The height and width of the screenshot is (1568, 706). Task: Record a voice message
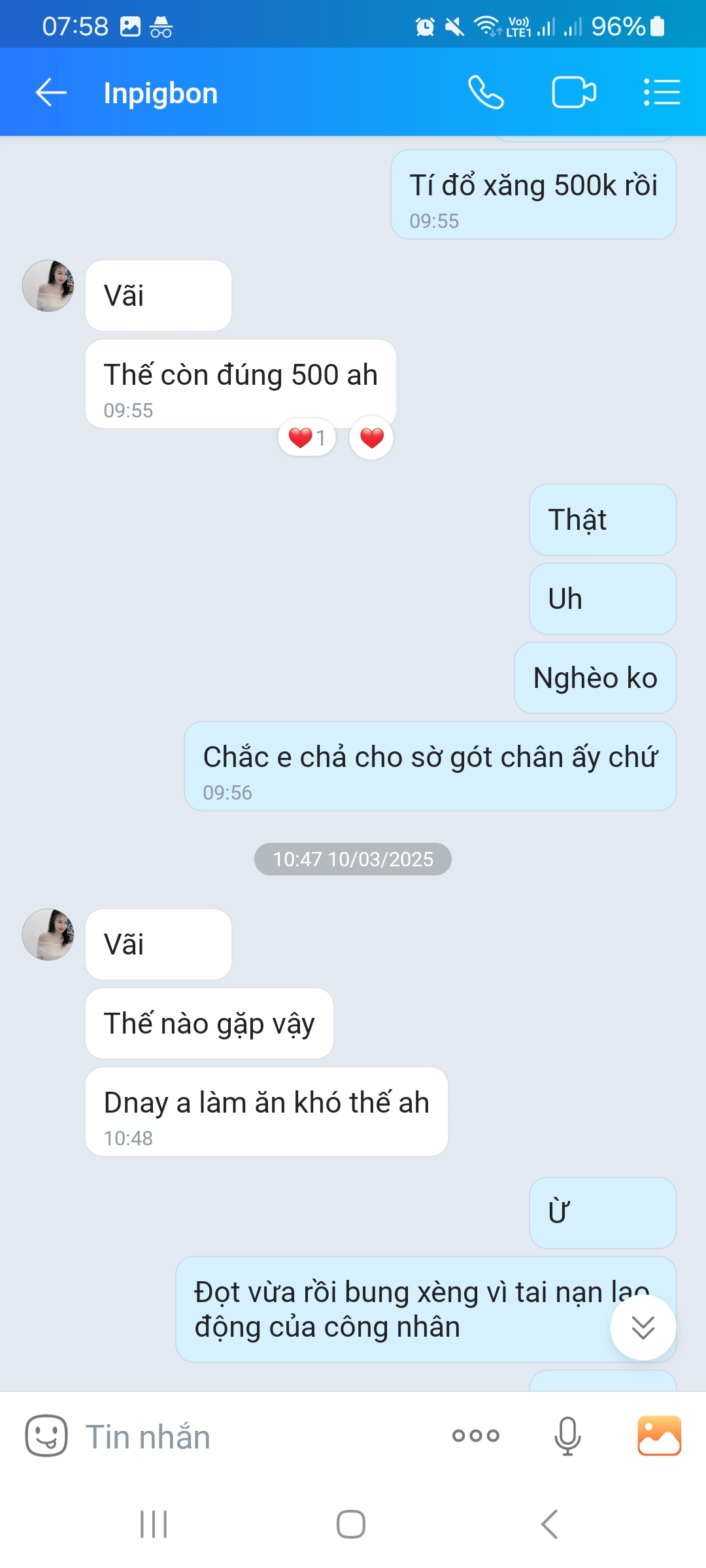(567, 1435)
